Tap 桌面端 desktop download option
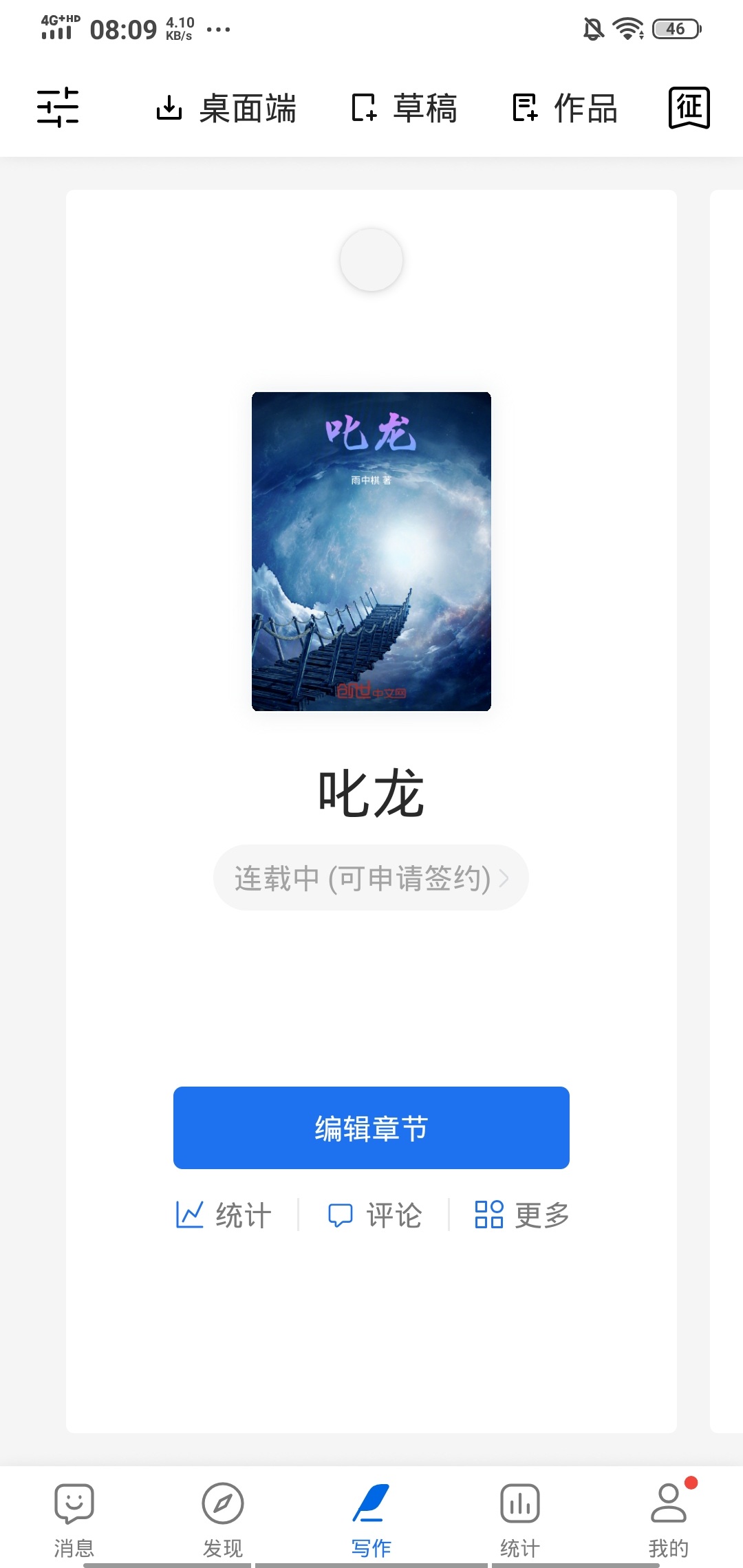The image size is (743, 1568). 226,109
